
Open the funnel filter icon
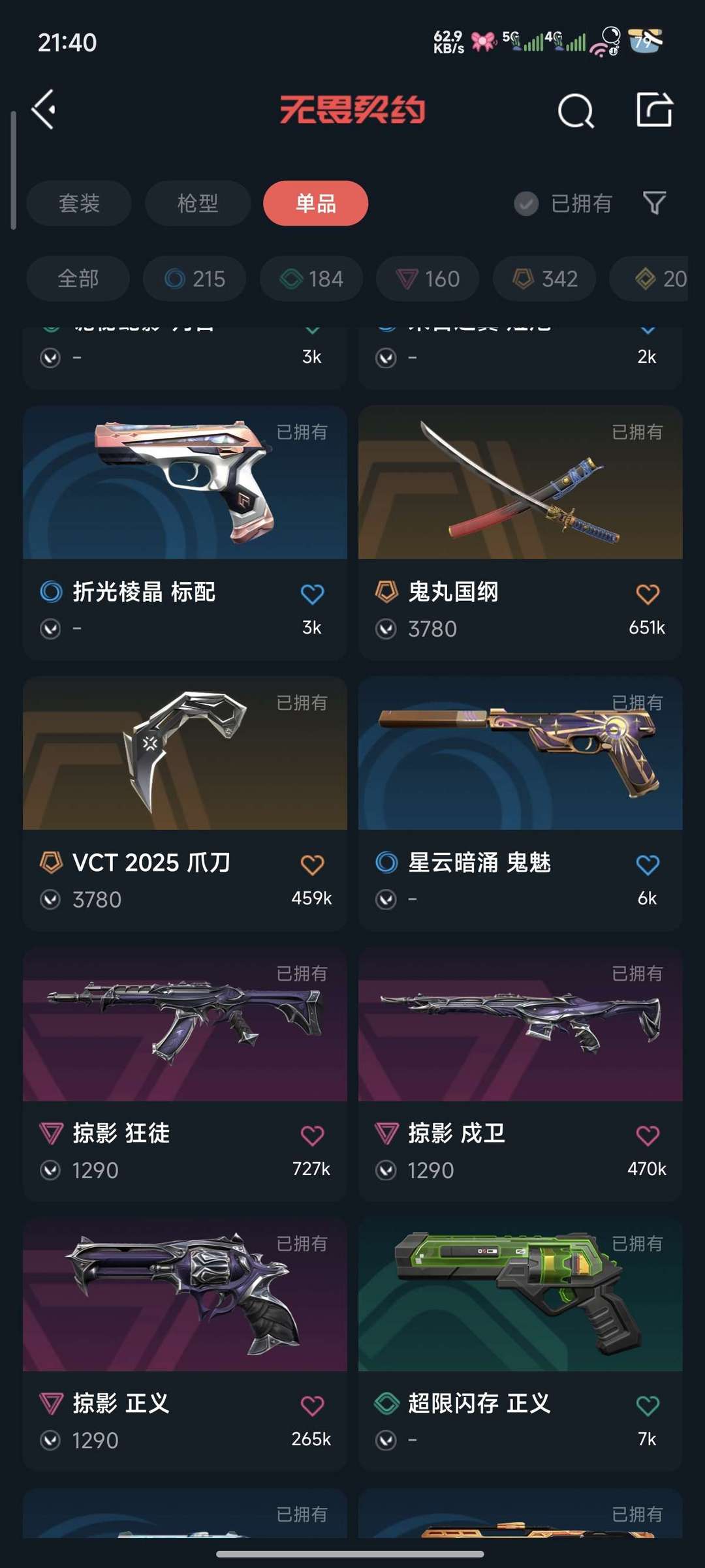(654, 203)
